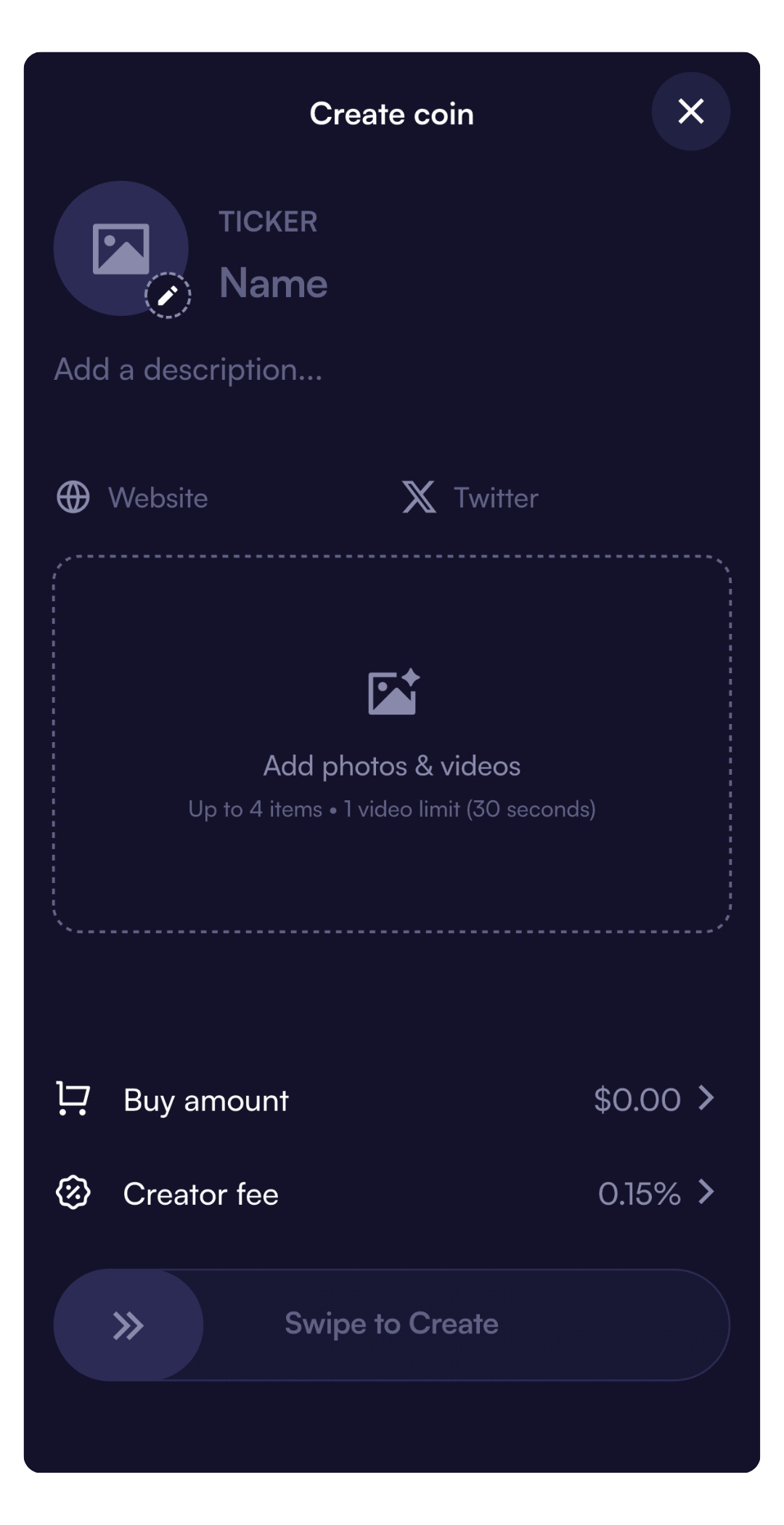Focus the Add a description field
784x1525 pixels.
point(189,370)
